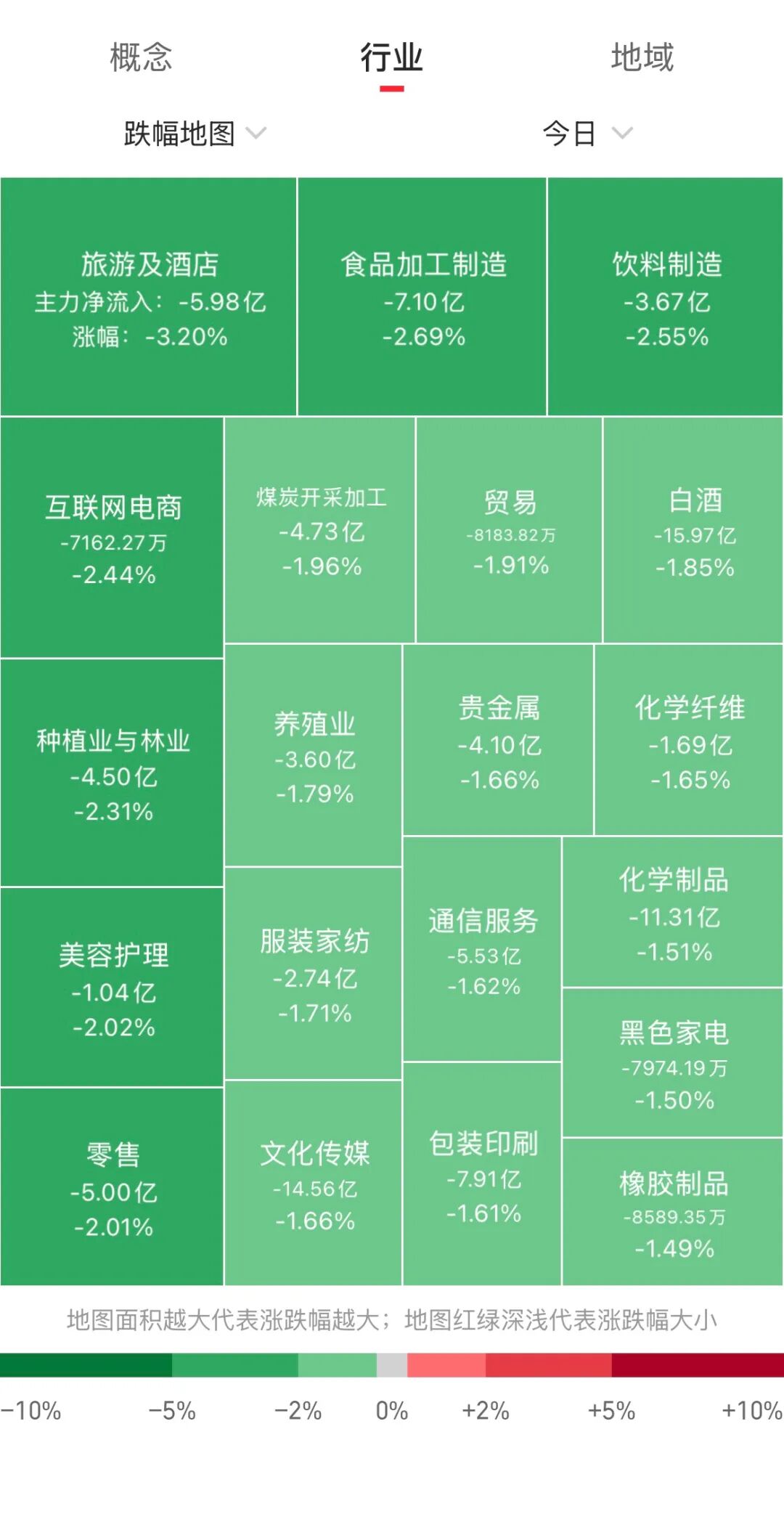This screenshot has width=784, height=1514.
Task: Open the 文化传媒 sector tile
Action: [x=314, y=1184]
